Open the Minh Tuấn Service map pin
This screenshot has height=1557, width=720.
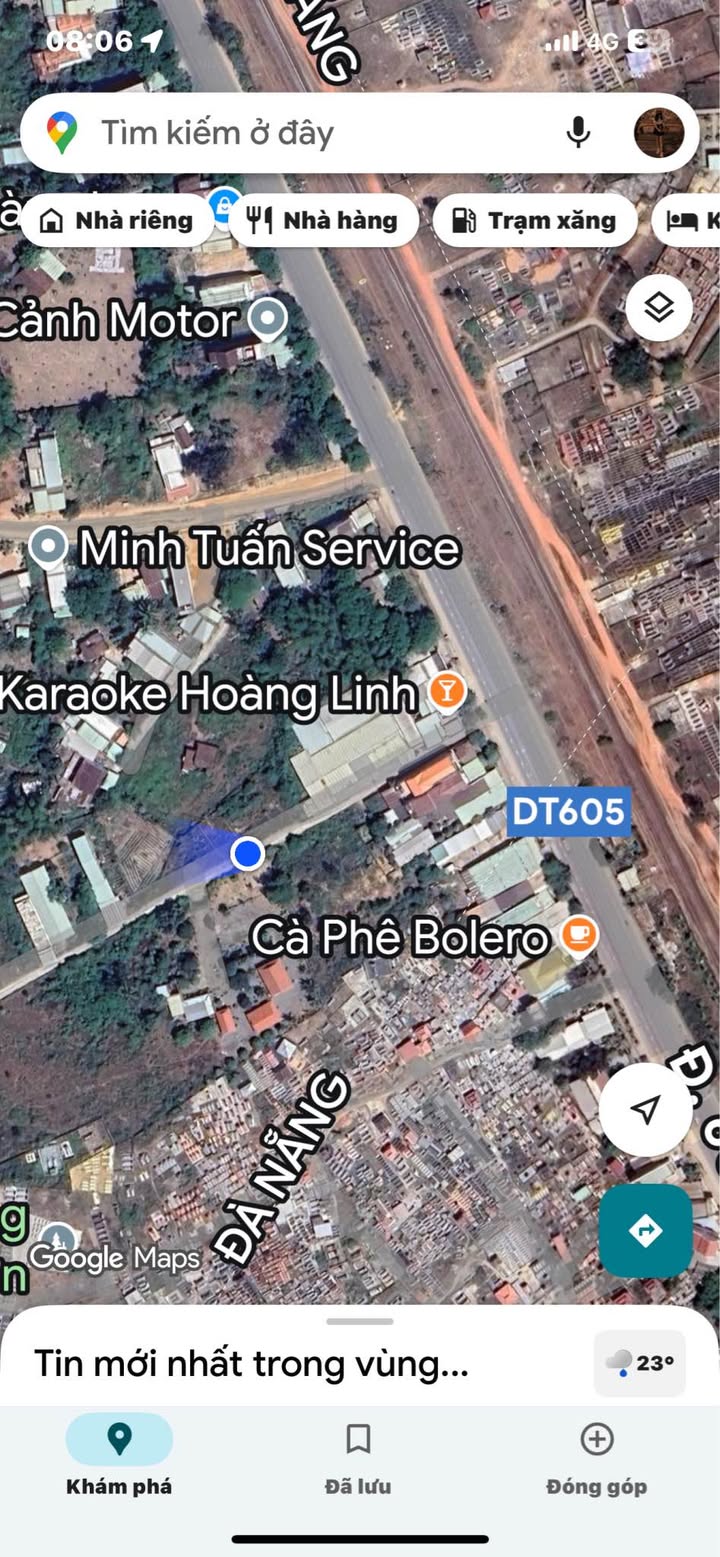point(47,547)
